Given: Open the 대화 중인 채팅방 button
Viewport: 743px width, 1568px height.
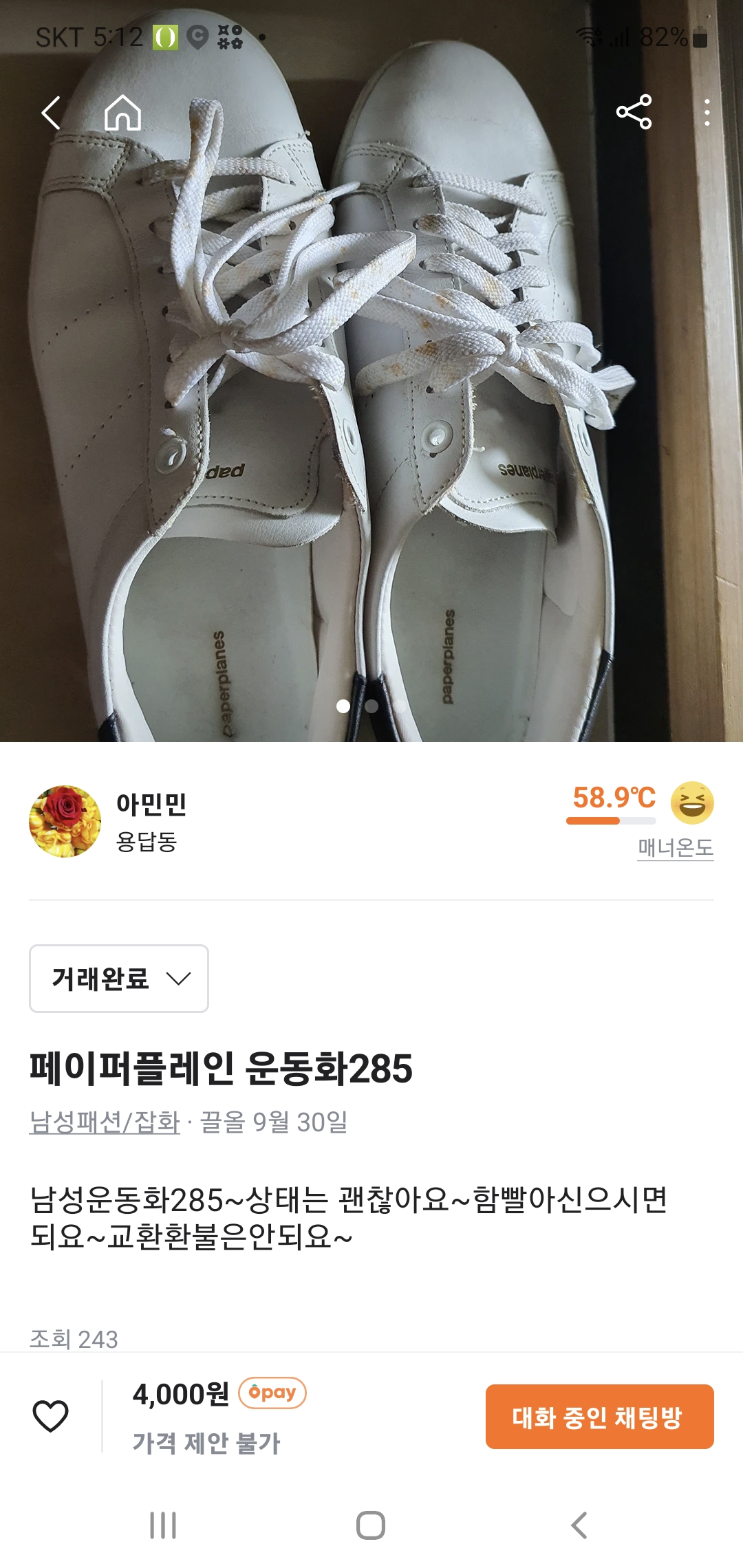Looking at the screenshot, I should point(599,1417).
